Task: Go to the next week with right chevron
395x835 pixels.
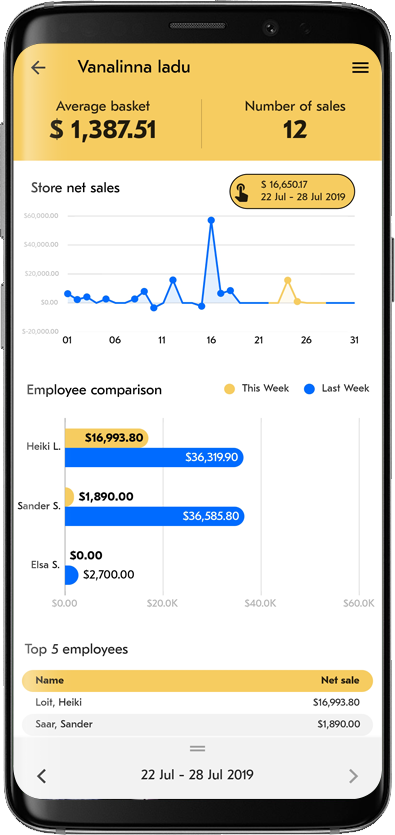Action: pyautogui.click(x=353, y=776)
